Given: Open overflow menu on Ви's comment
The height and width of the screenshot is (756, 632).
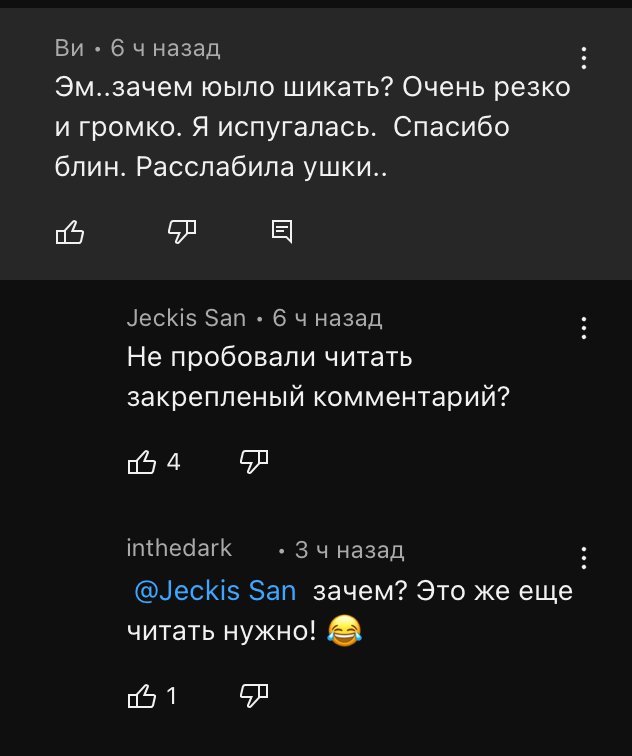Looking at the screenshot, I should point(584,58).
